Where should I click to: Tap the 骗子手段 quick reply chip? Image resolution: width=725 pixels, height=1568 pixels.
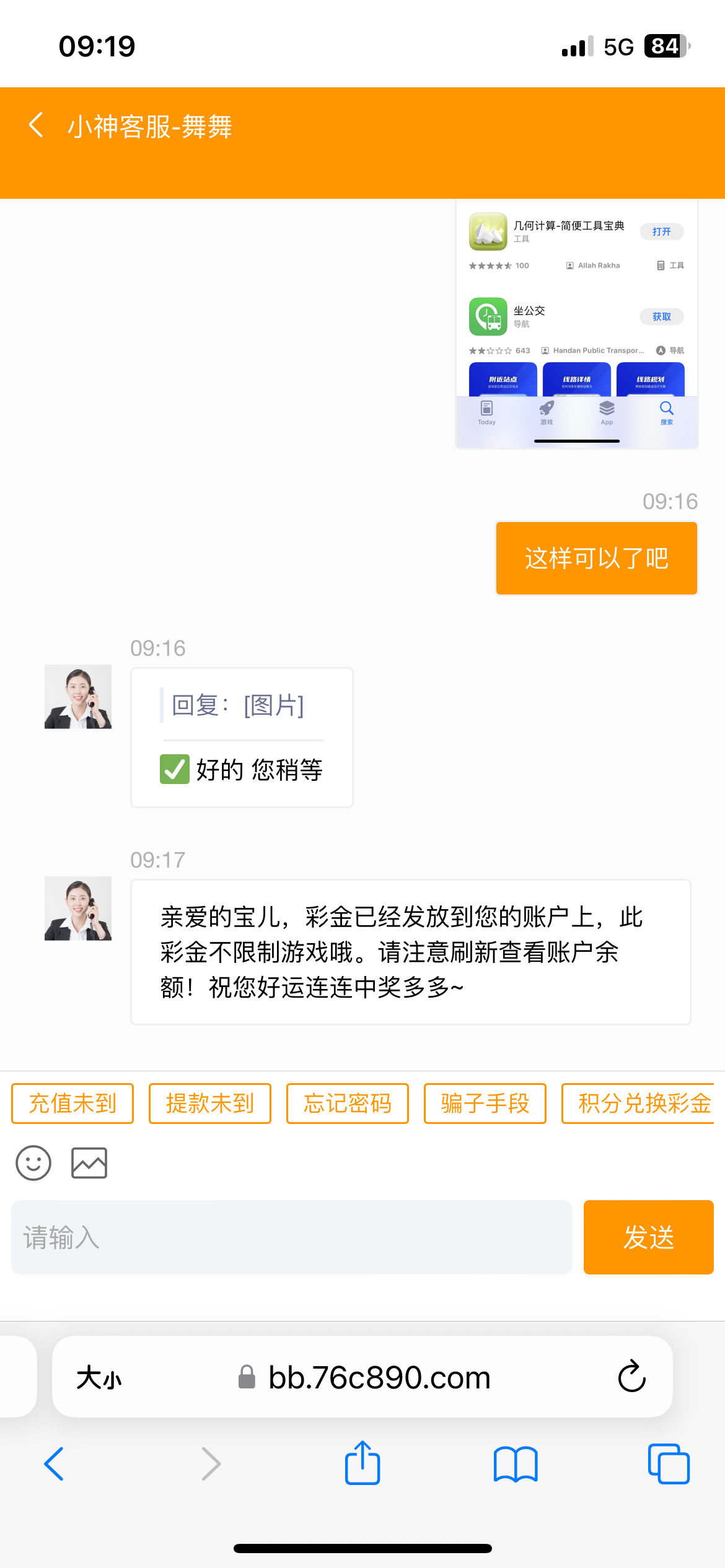point(485,1104)
